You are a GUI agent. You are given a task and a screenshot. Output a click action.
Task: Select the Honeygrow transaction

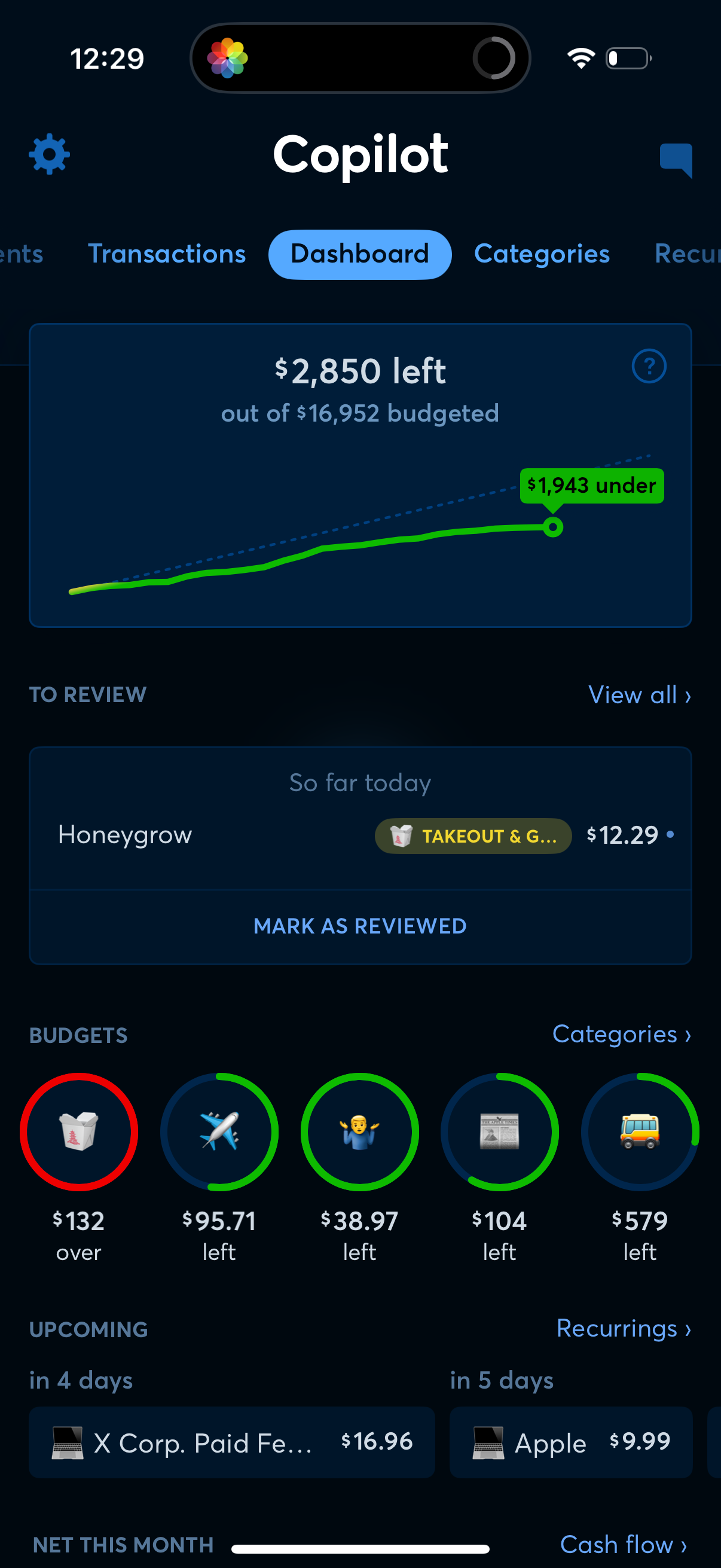[125, 835]
